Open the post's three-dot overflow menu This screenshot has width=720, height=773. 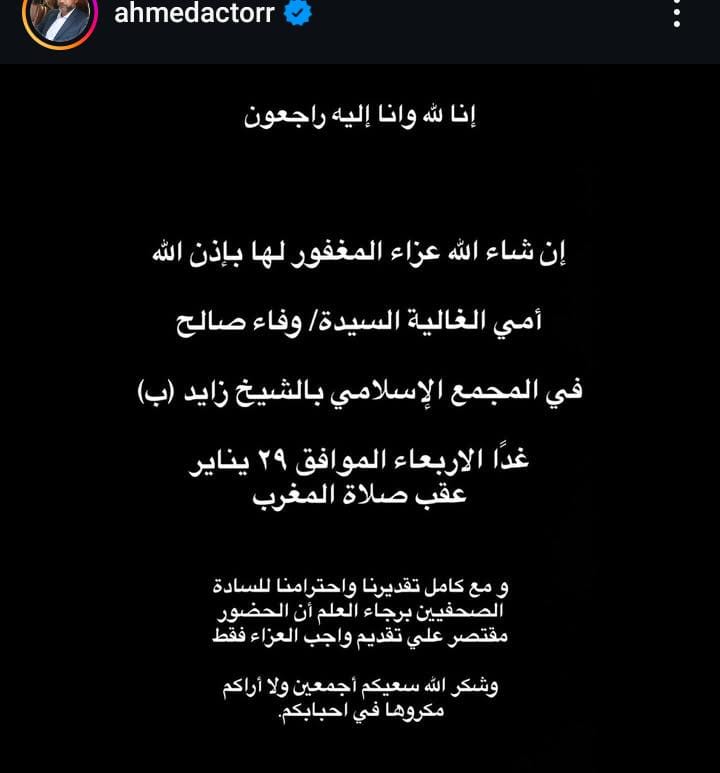click(677, 13)
